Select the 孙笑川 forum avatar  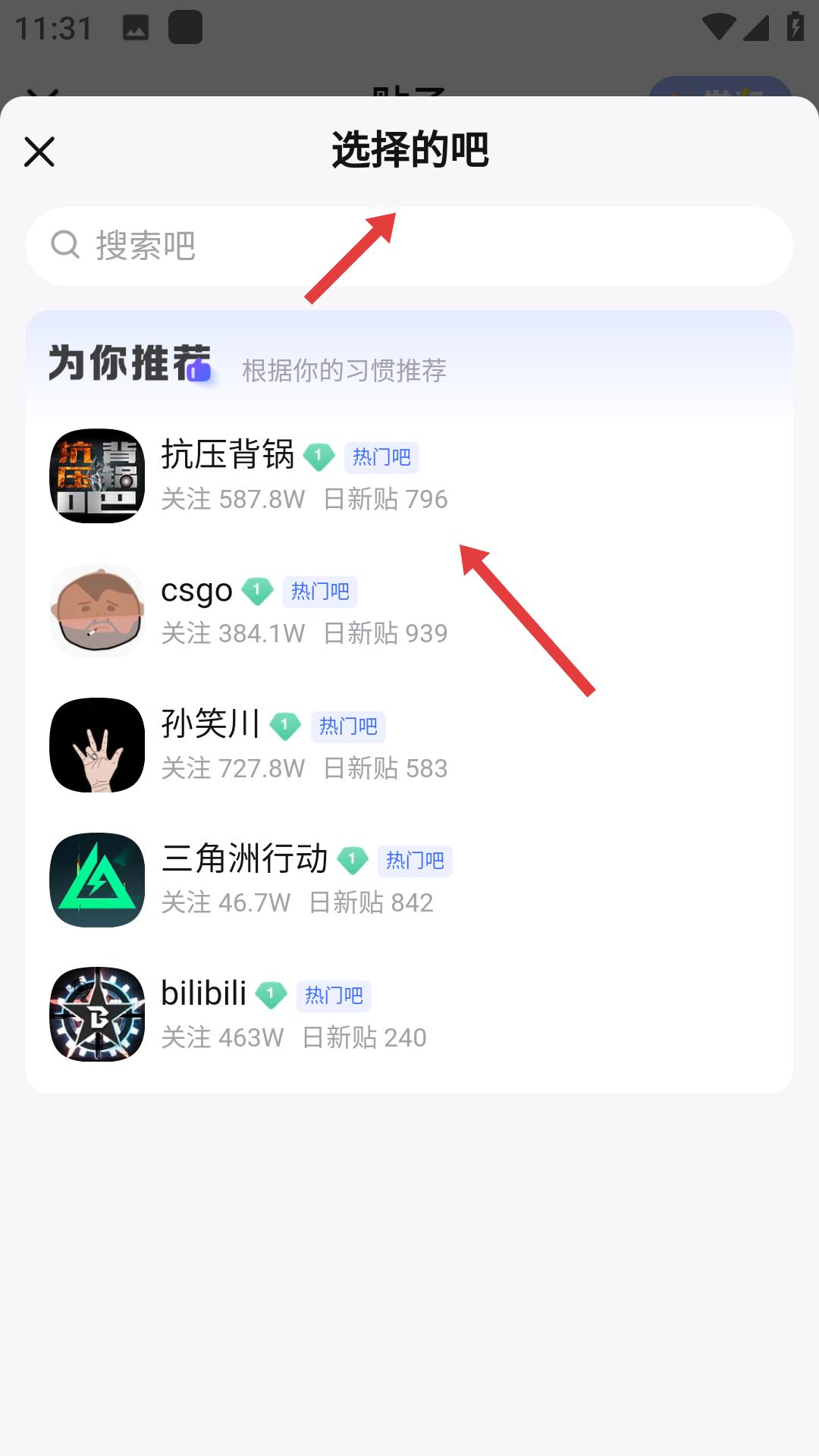pyautogui.click(x=96, y=745)
